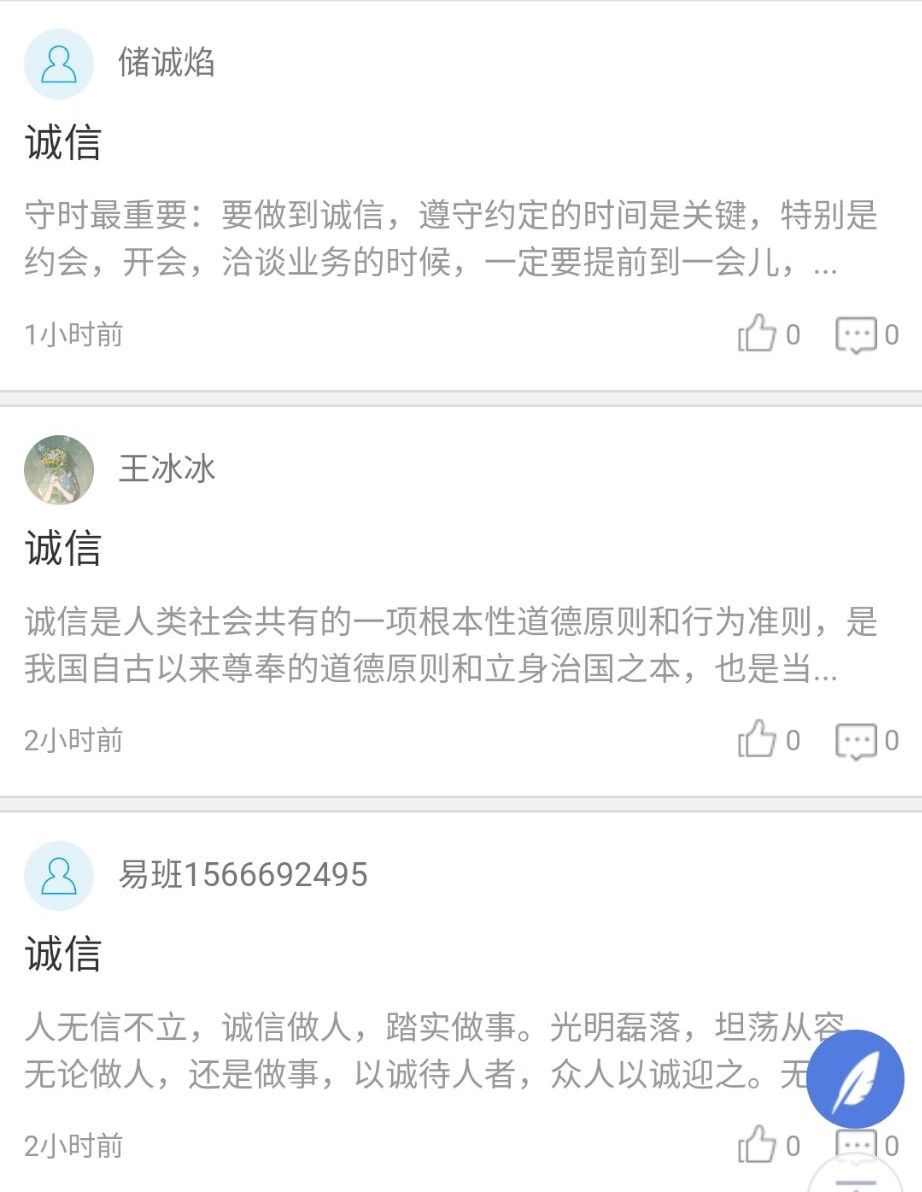Screen dimensions: 922x1192
Task: Open the avatar of 易班1566692495
Action: pyautogui.click(x=59, y=875)
